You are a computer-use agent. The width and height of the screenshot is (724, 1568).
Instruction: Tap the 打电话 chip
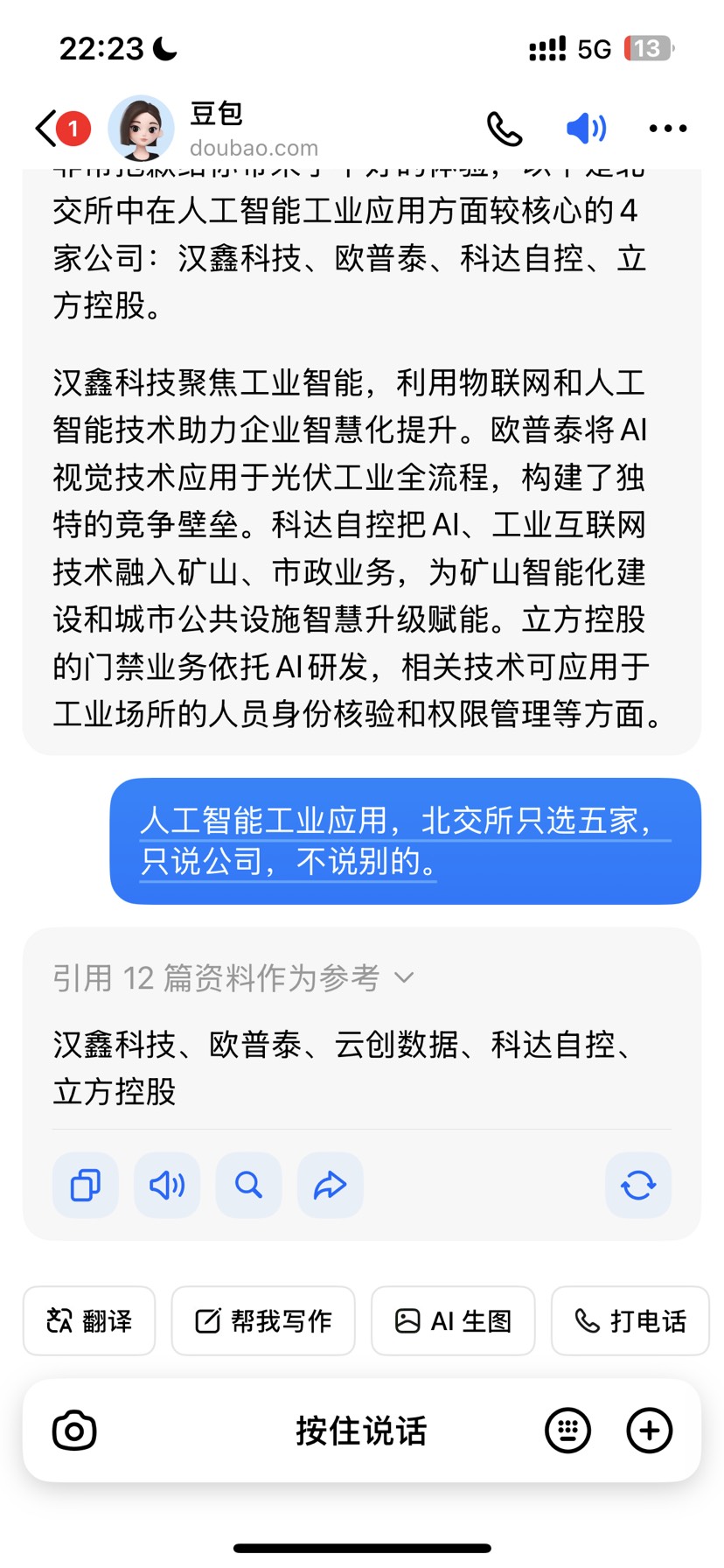point(630,1320)
